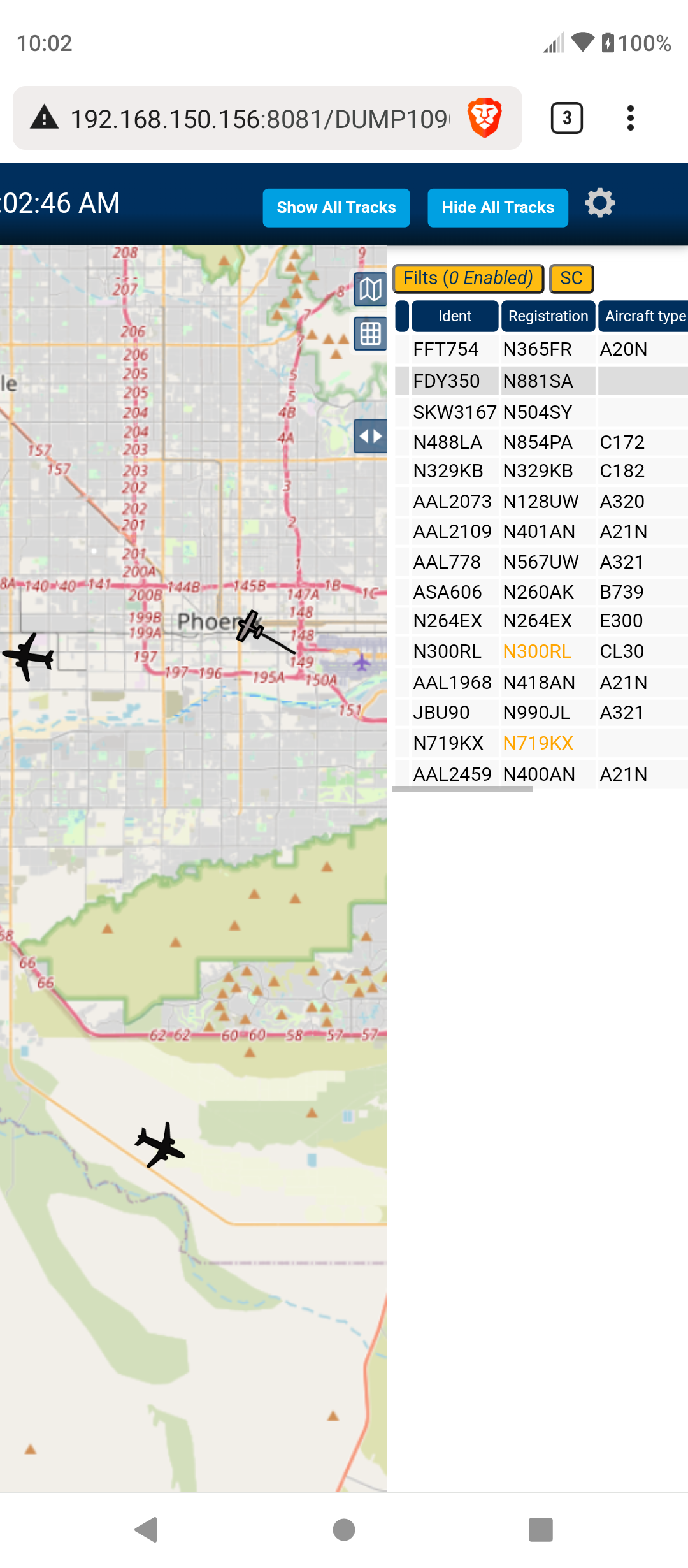Open the map layer switcher icon

pos(370,290)
